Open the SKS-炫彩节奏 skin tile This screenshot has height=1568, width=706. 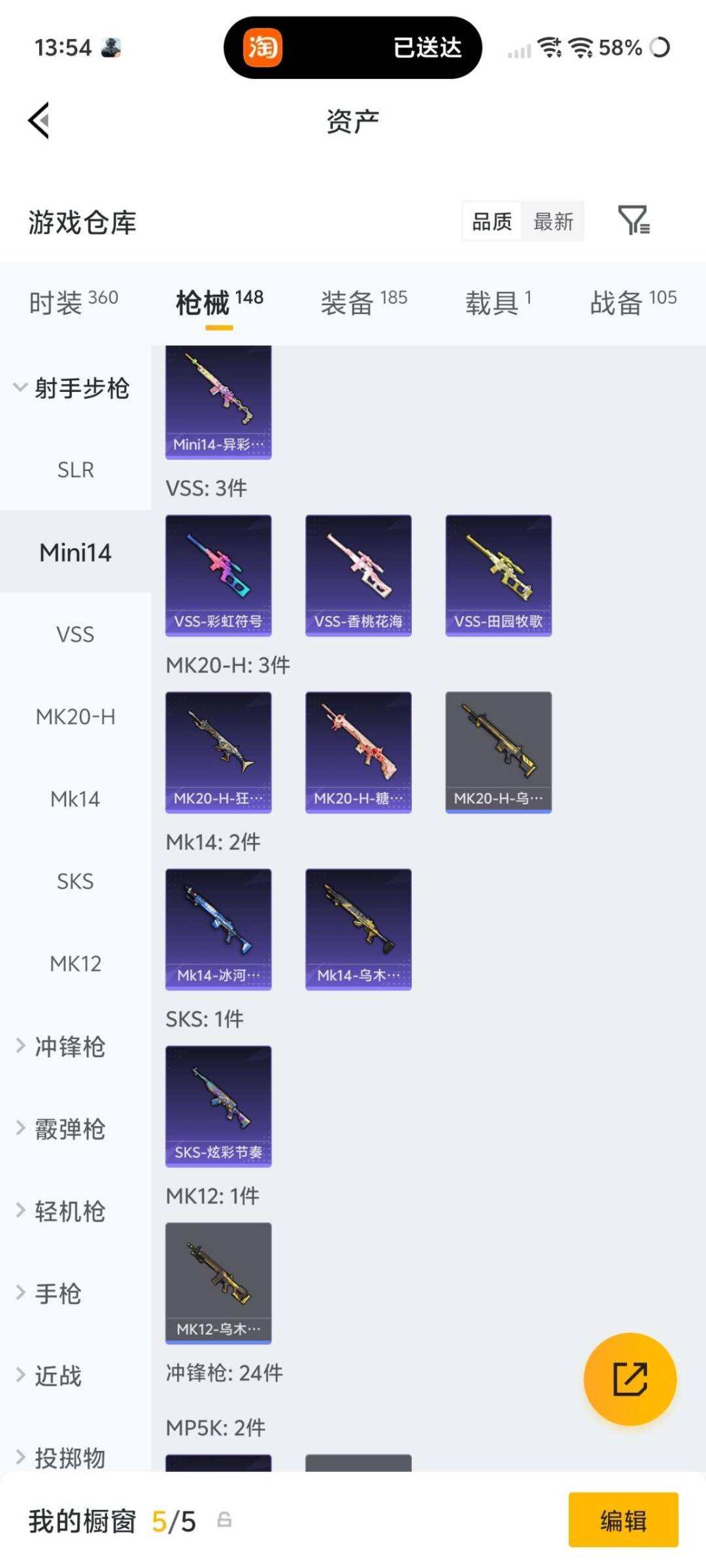(x=218, y=1105)
